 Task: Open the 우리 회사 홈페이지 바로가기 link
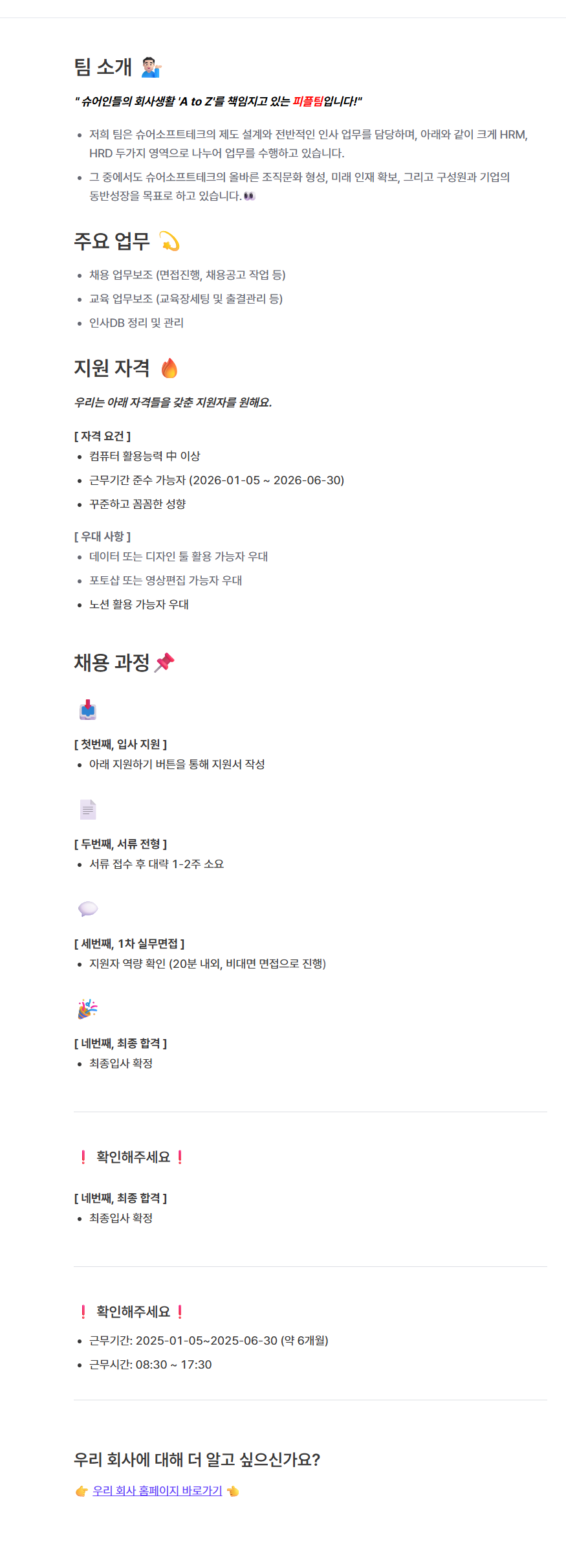click(157, 1491)
